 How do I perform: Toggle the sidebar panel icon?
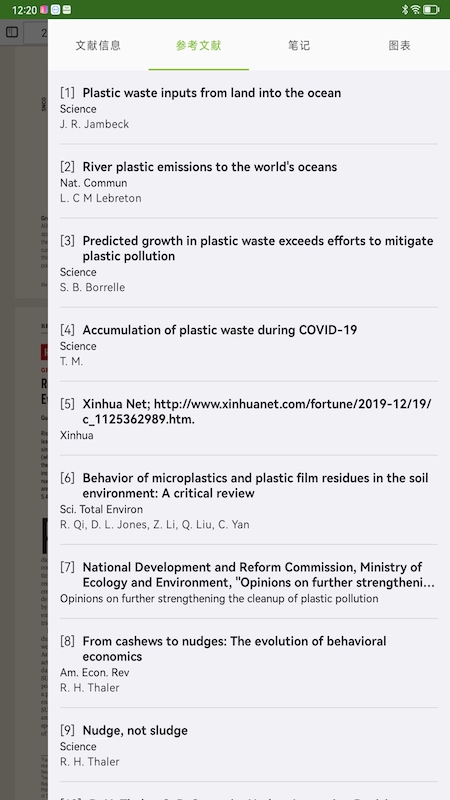click(x=12, y=32)
